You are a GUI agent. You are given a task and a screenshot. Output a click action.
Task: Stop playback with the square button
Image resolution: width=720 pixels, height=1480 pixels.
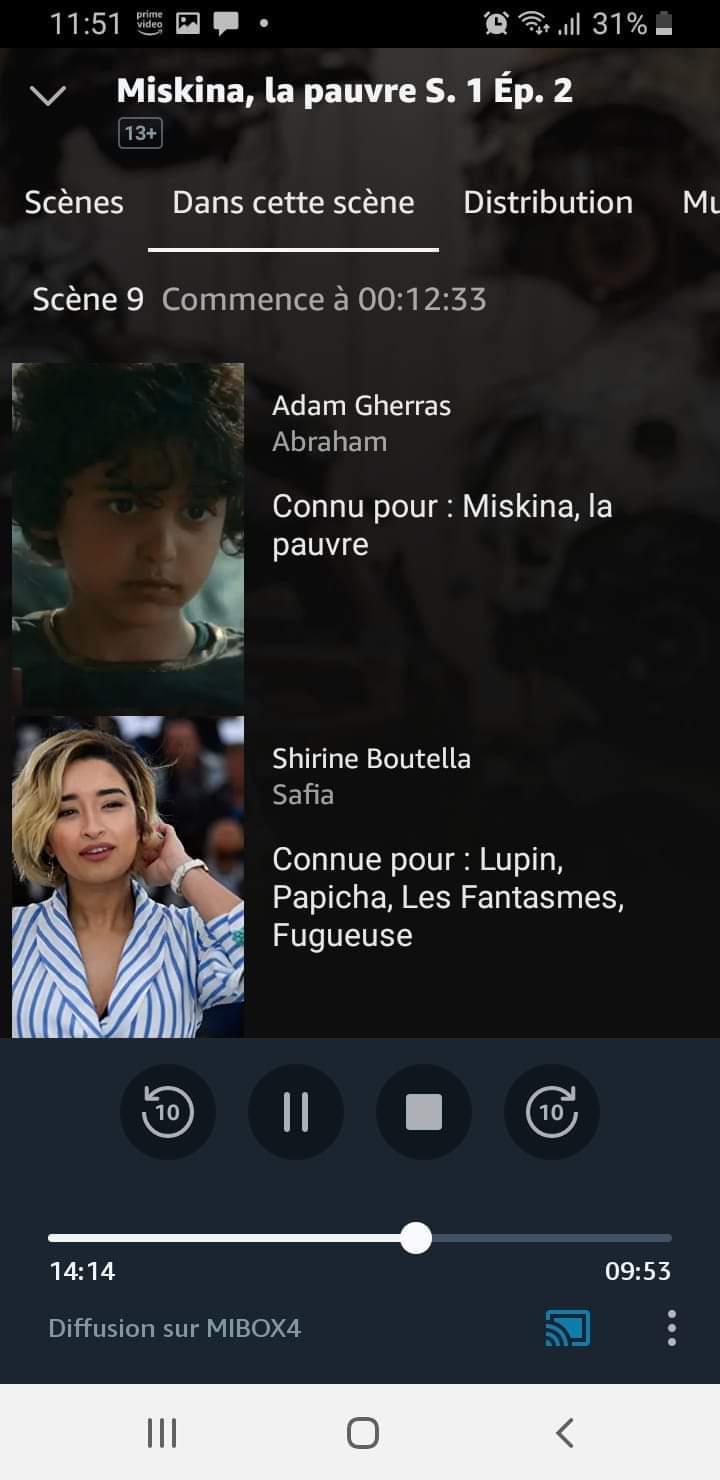click(424, 1112)
